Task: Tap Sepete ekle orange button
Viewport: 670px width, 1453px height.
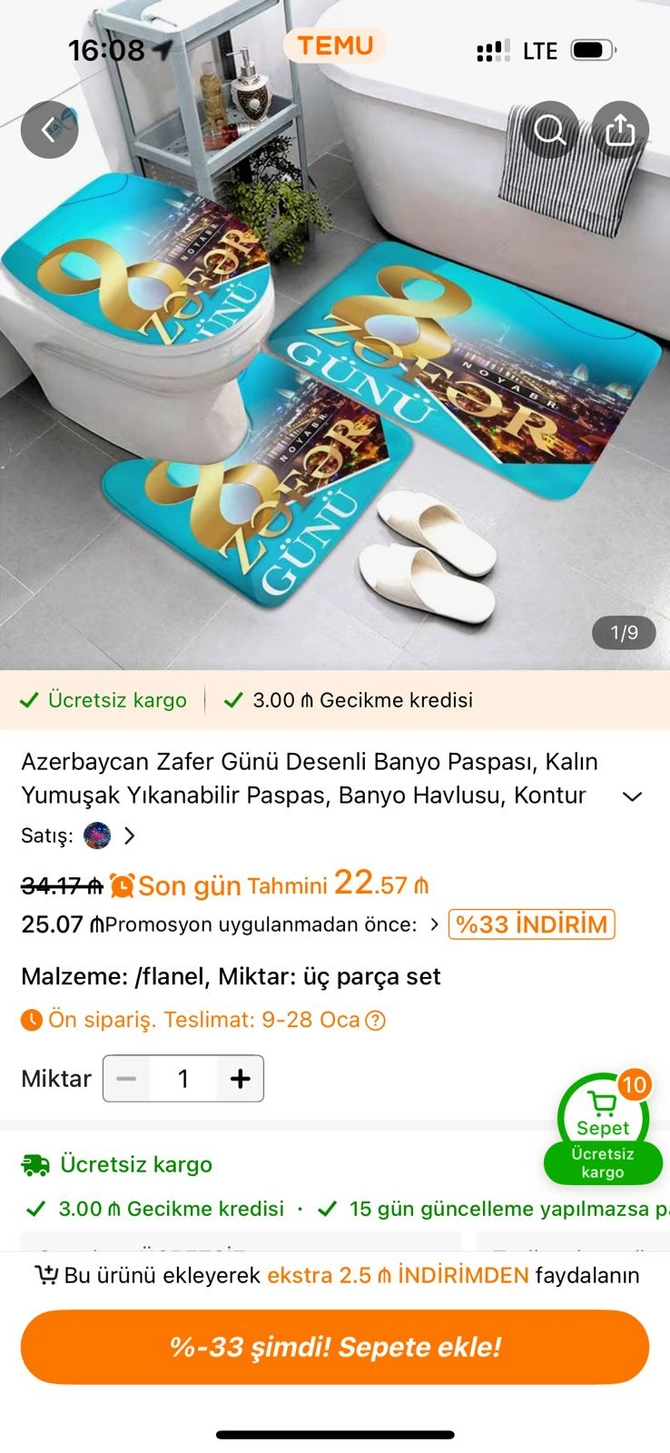Action: coord(335,1347)
